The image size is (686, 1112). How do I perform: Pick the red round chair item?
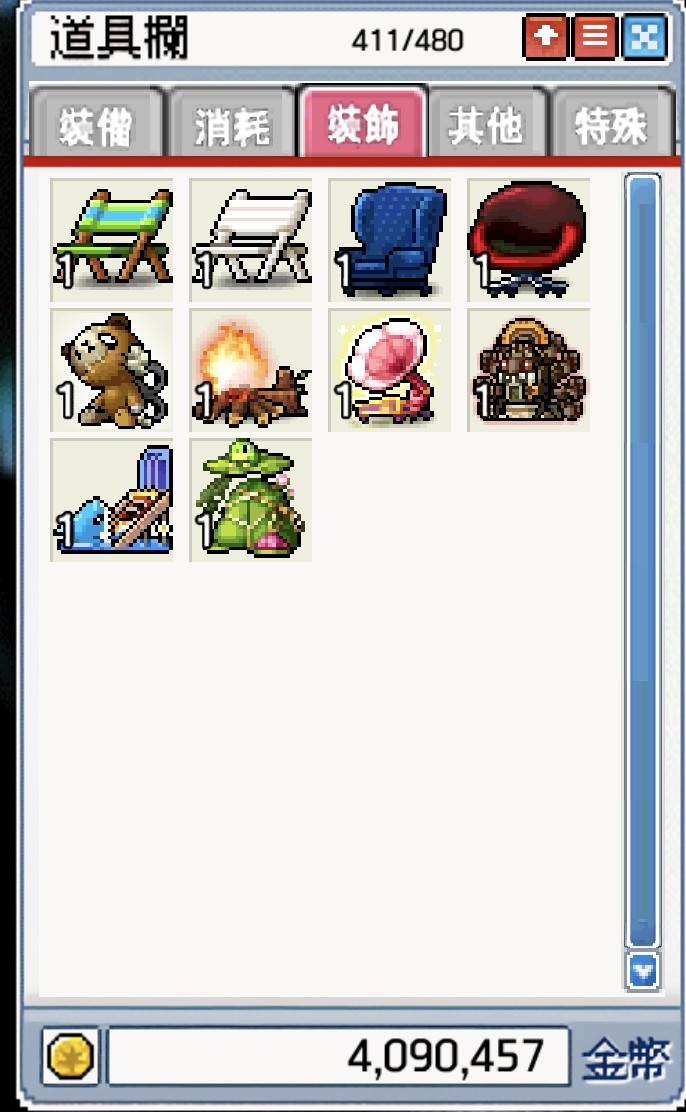[x=529, y=240]
